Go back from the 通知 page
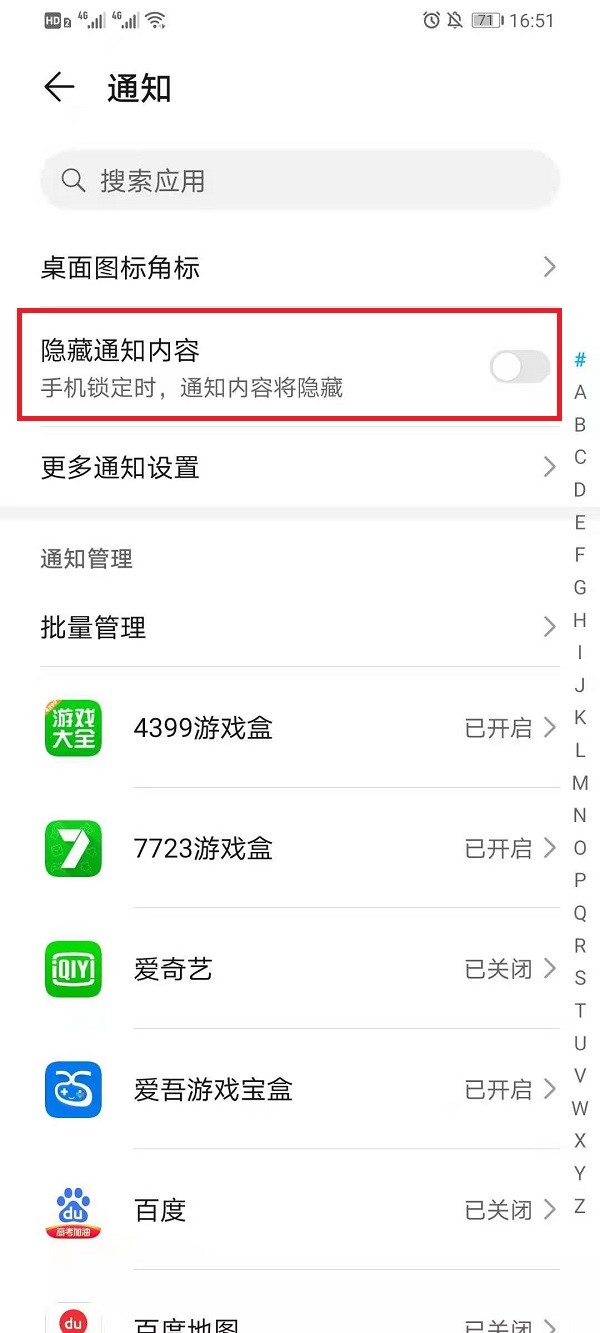This screenshot has height=1333, width=600. click(59, 88)
